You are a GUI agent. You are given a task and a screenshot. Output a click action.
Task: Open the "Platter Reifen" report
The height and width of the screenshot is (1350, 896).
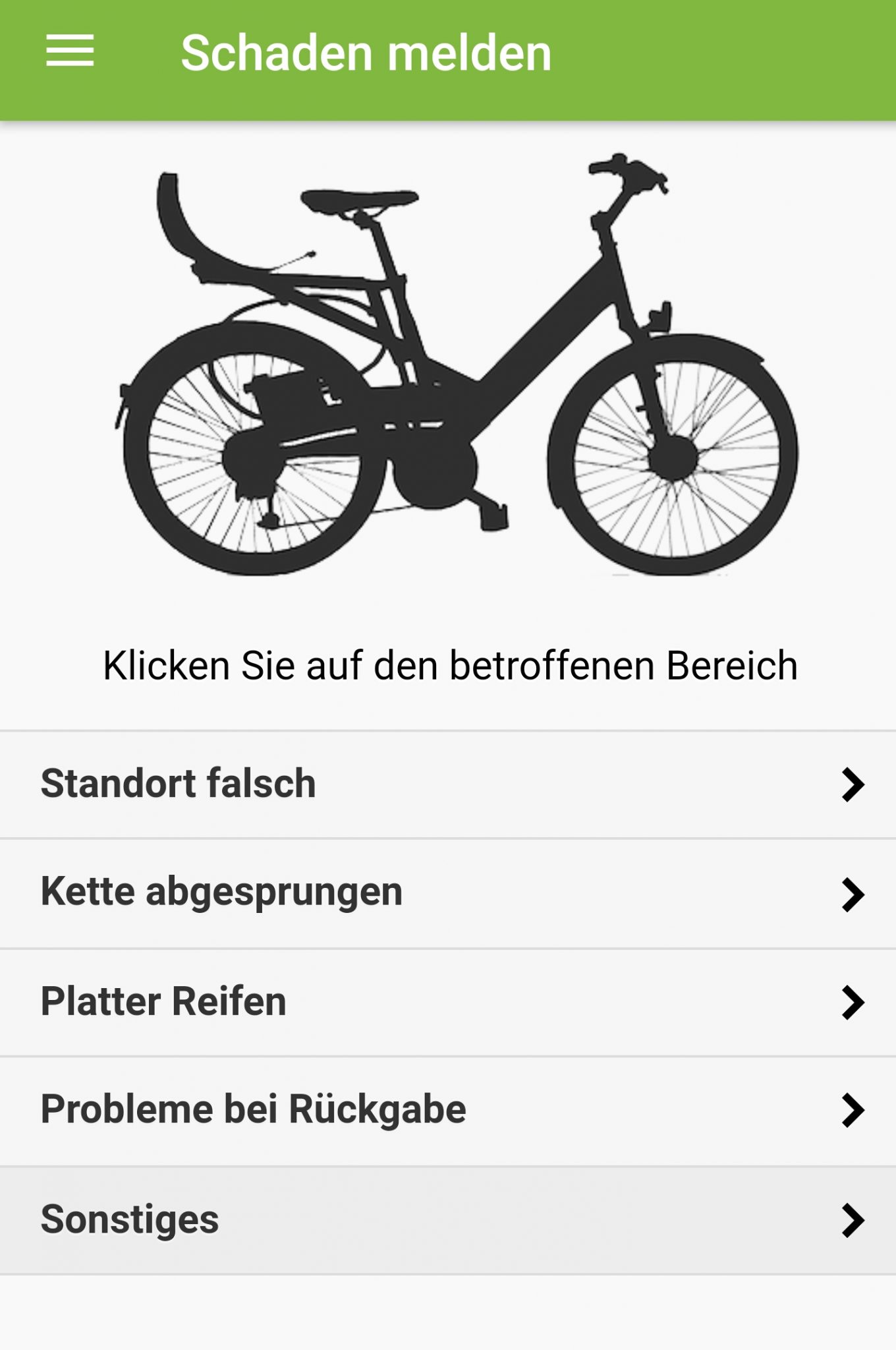(x=448, y=1003)
